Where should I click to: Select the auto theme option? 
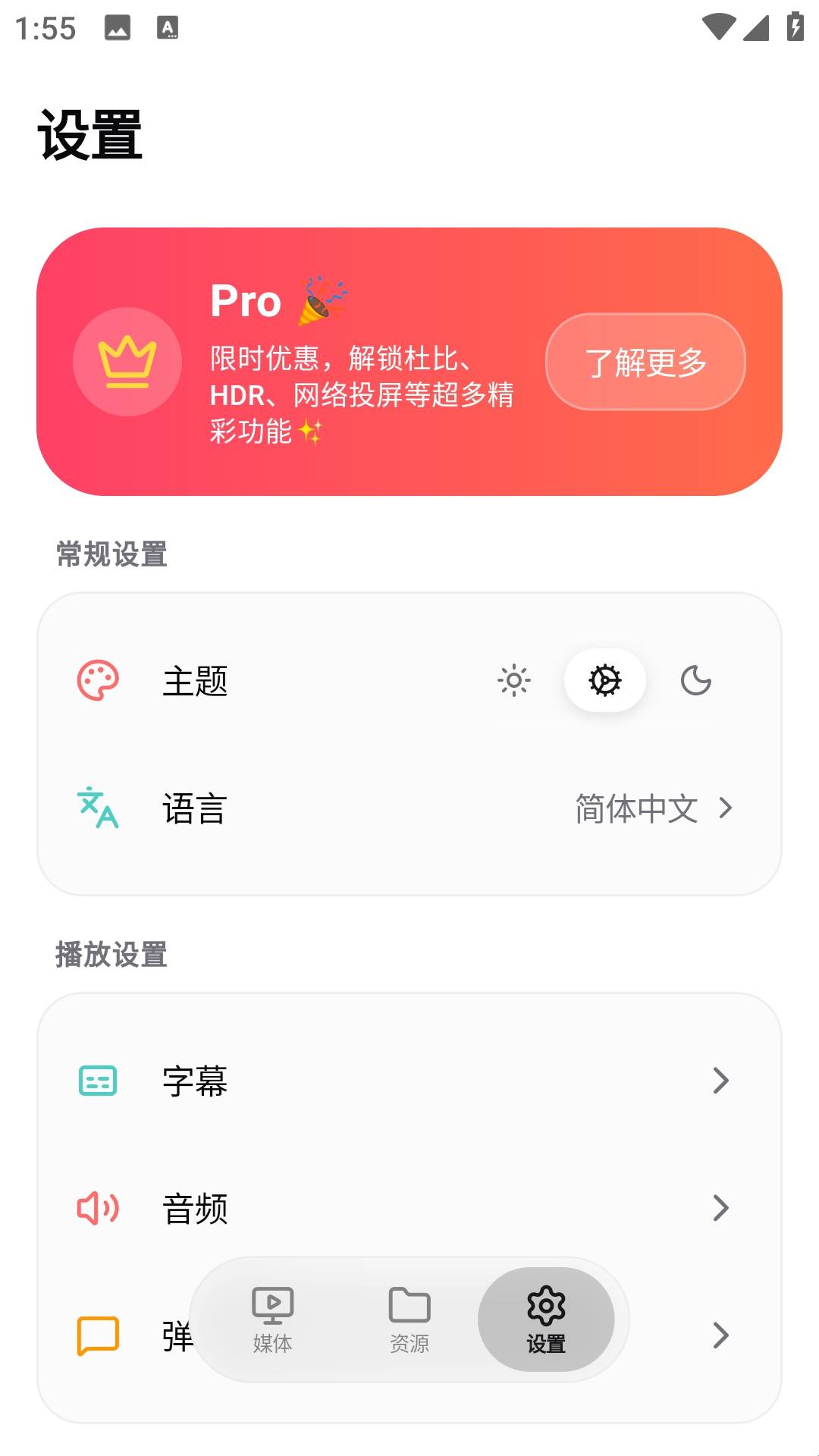tap(605, 680)
